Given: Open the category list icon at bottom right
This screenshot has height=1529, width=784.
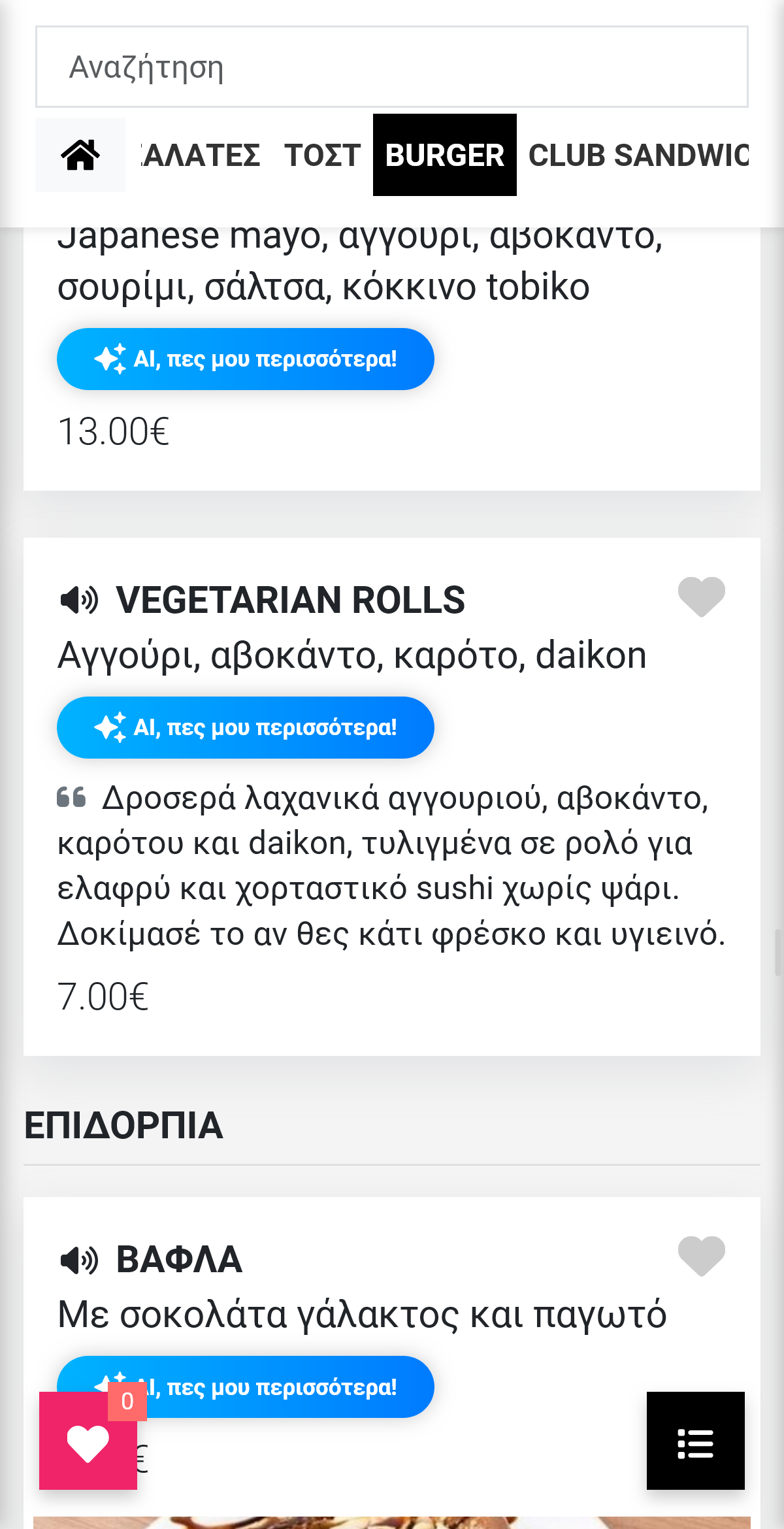Looking at the screenshot, I should coord(696,1442).
